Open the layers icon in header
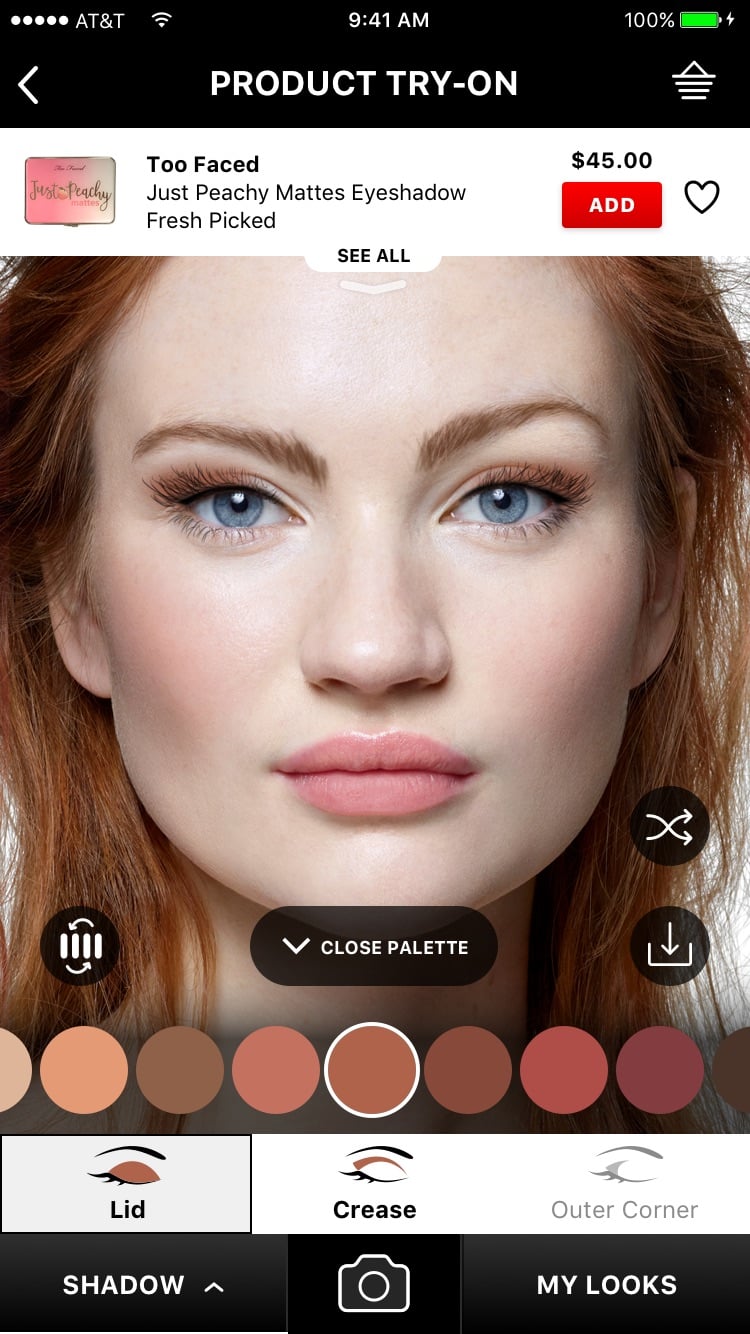750x1334 pixels. coord(693,82)
